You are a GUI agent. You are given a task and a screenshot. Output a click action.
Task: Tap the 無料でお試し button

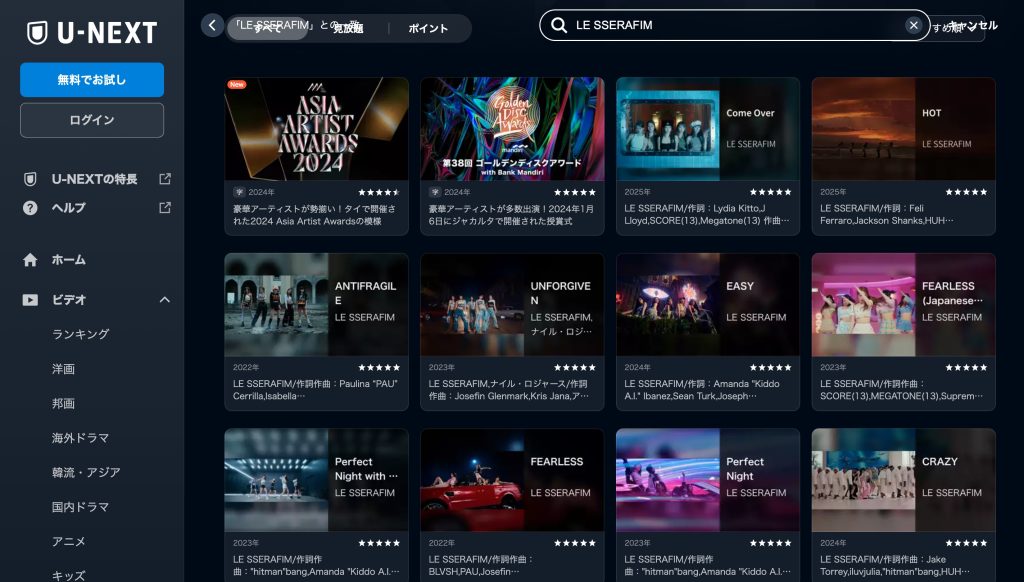(x=92, y=80)
